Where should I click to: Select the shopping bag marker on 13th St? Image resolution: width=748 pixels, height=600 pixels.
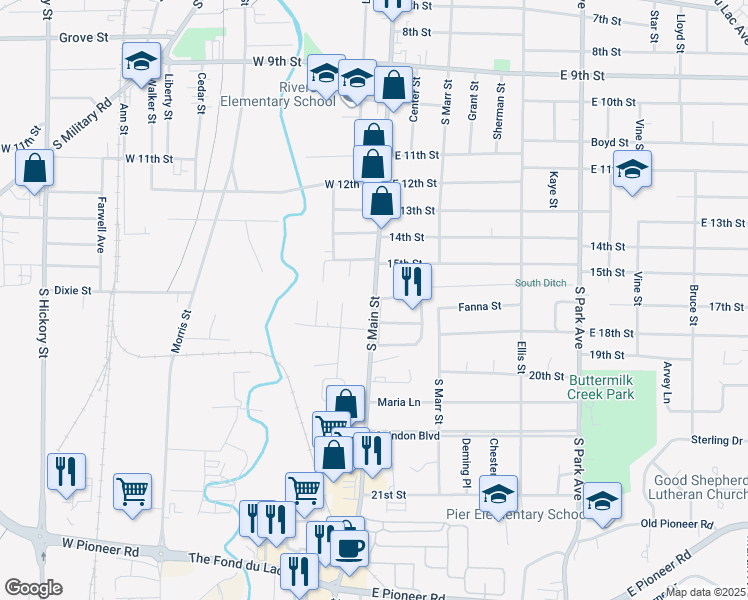click(x=381, y=205)
